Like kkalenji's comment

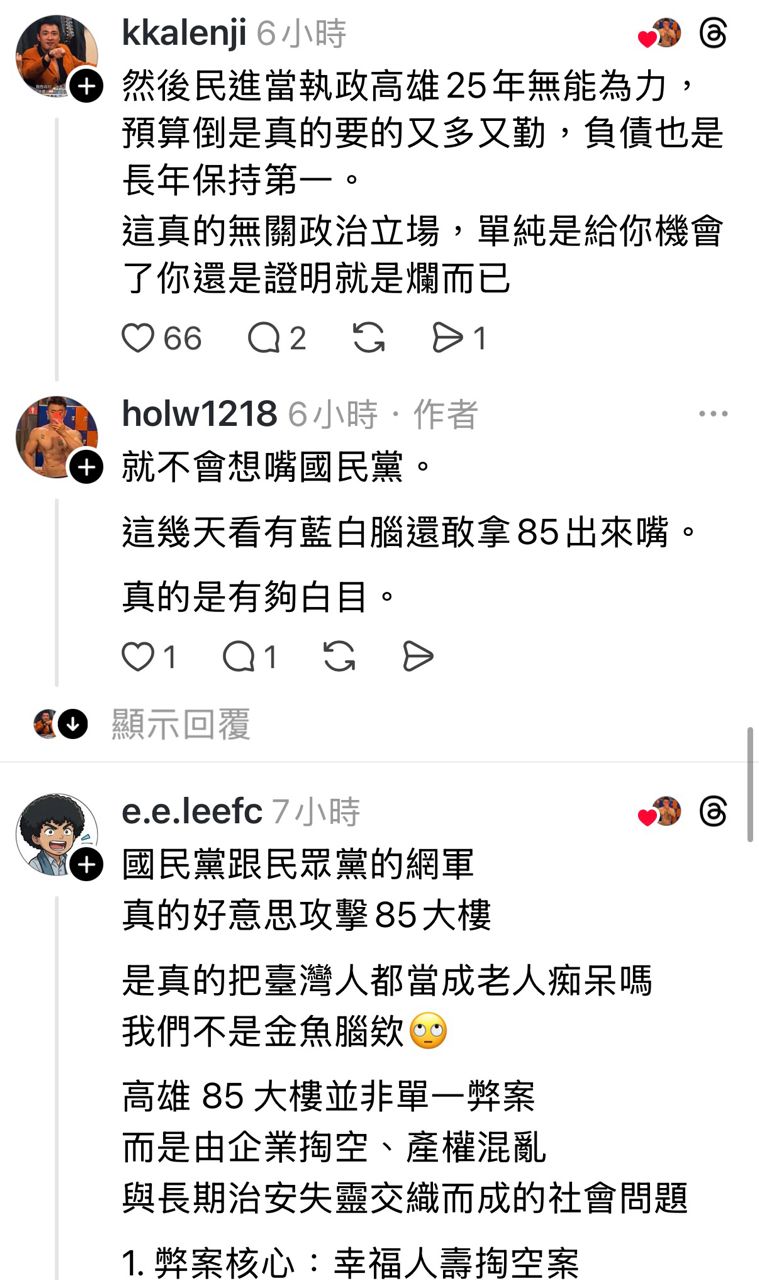138,339
